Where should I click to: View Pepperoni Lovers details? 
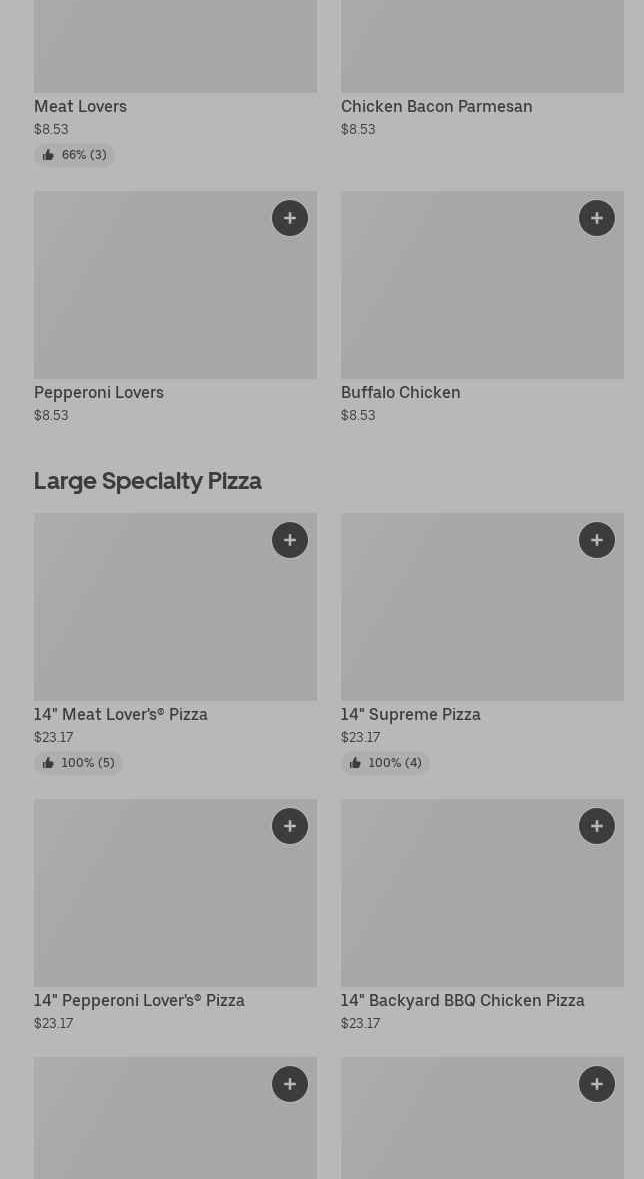click(x=99, y=392)
